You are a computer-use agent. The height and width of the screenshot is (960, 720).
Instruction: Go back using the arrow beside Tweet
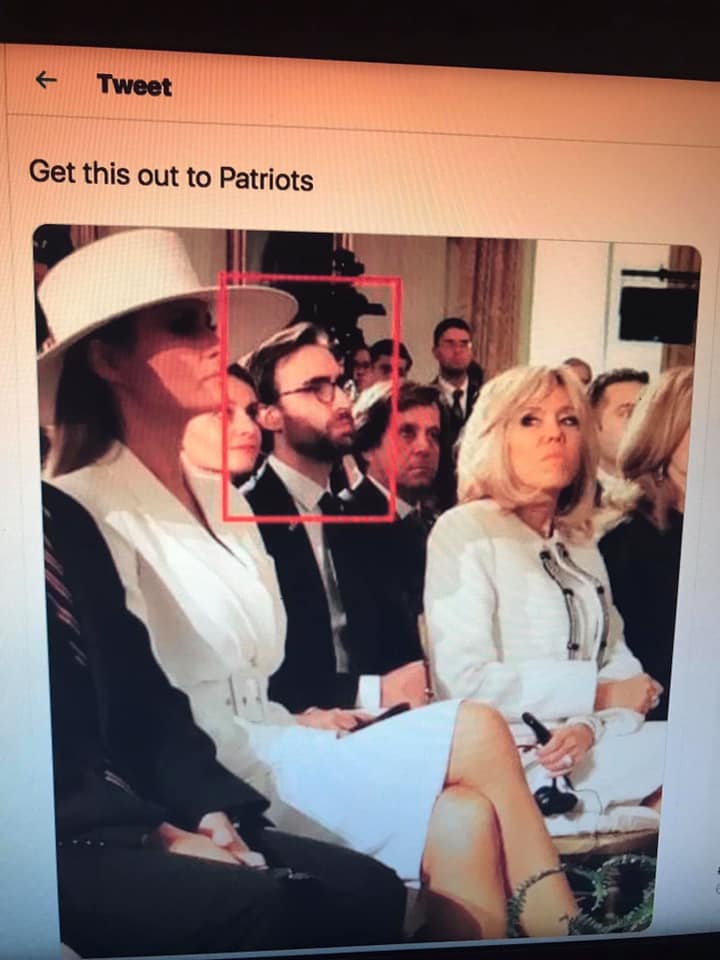tap(46, 81)
